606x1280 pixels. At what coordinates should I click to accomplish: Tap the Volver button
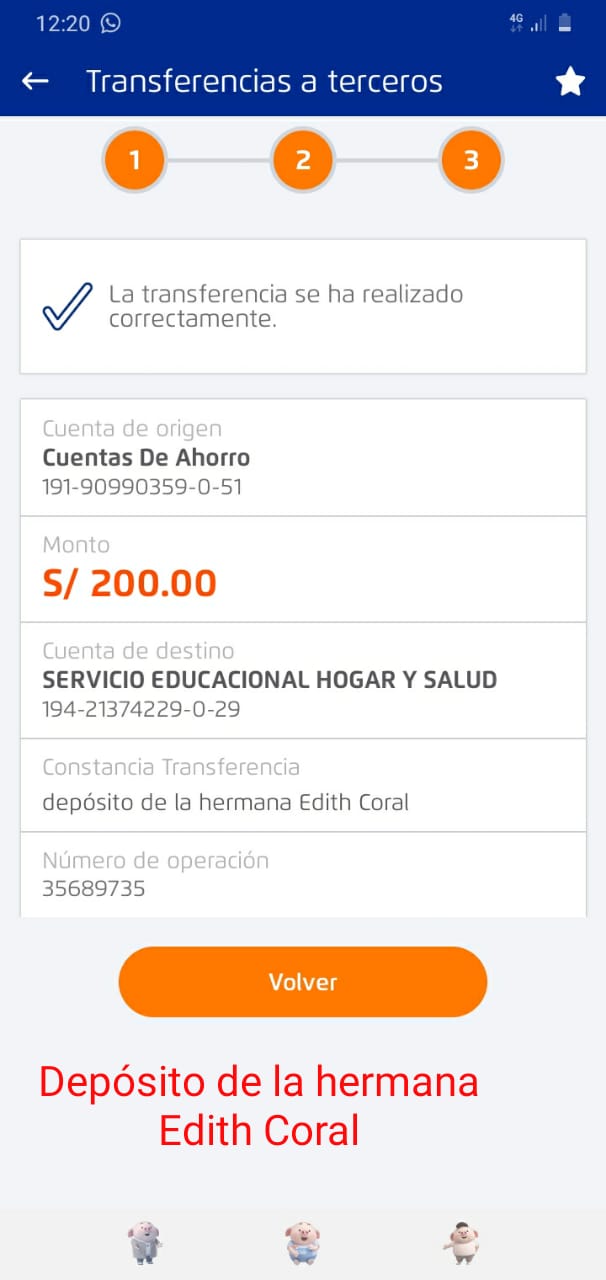coord(302,982)
